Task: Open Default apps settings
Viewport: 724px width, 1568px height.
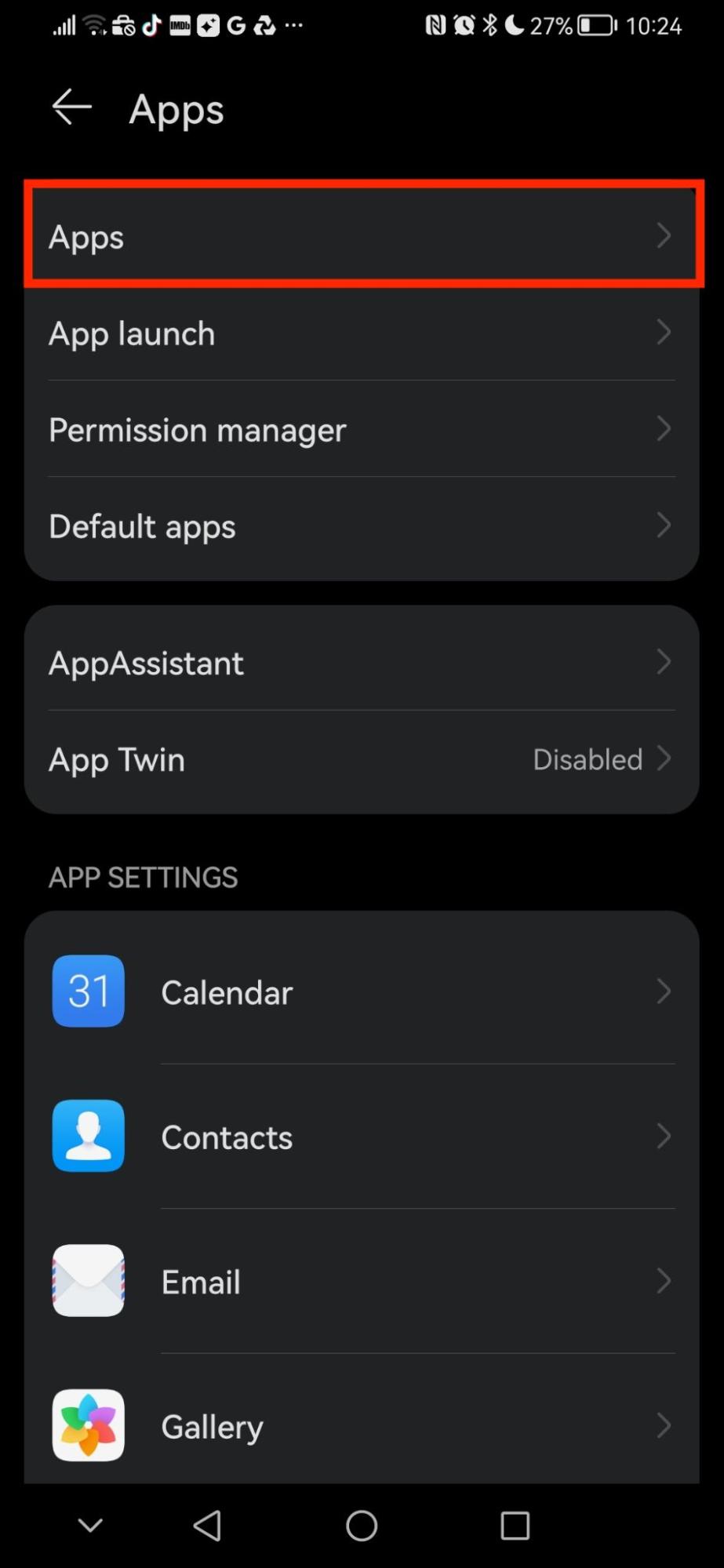Action: 362,526
